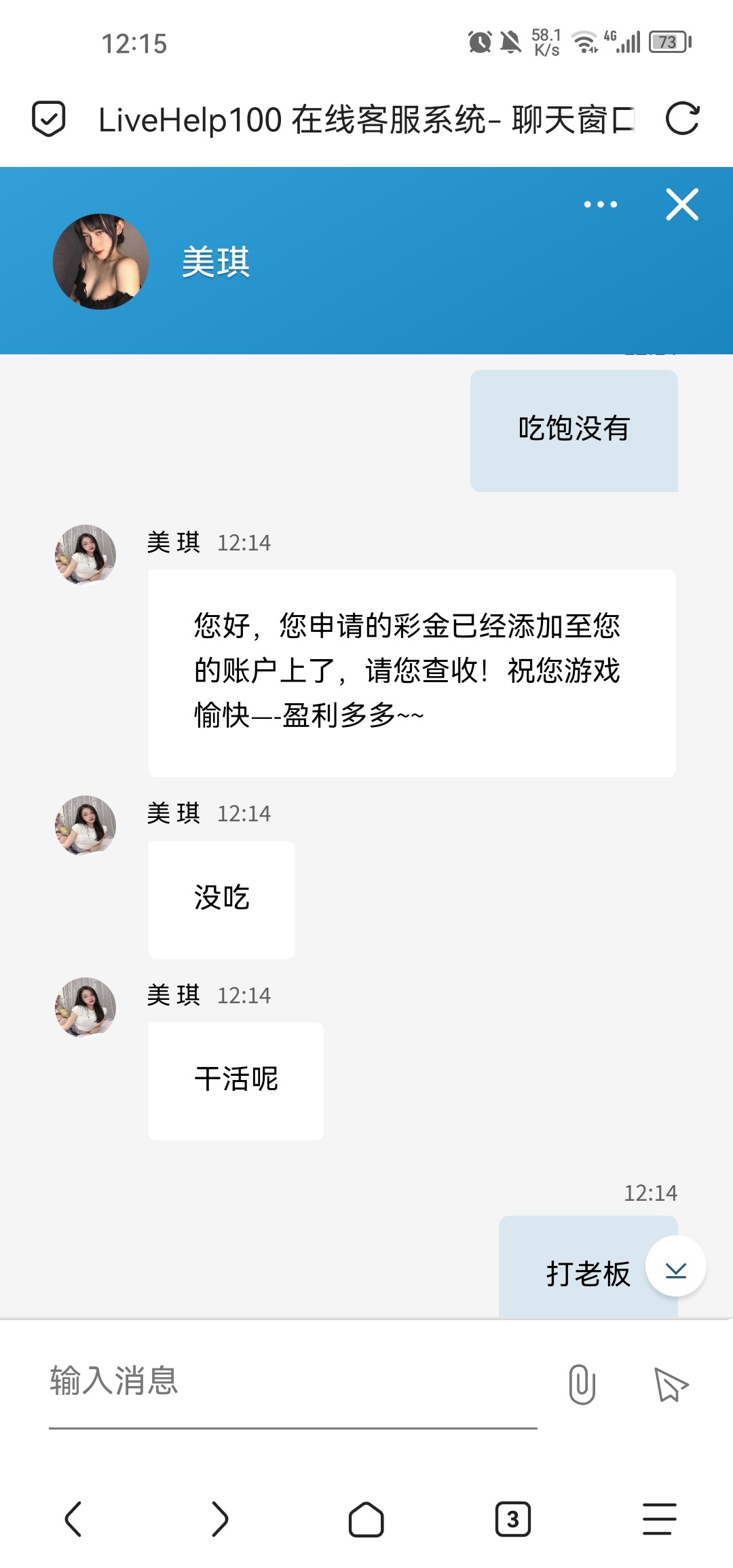Go forward in the browser
This screenshot has width=733, height=1568.
click(219, 1518)
